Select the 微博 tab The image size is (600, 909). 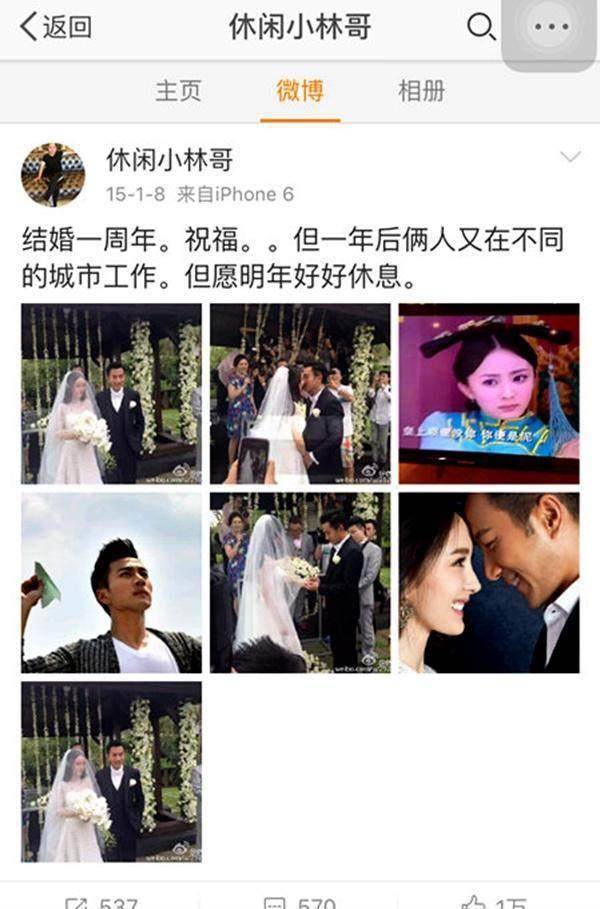point(300,91)
